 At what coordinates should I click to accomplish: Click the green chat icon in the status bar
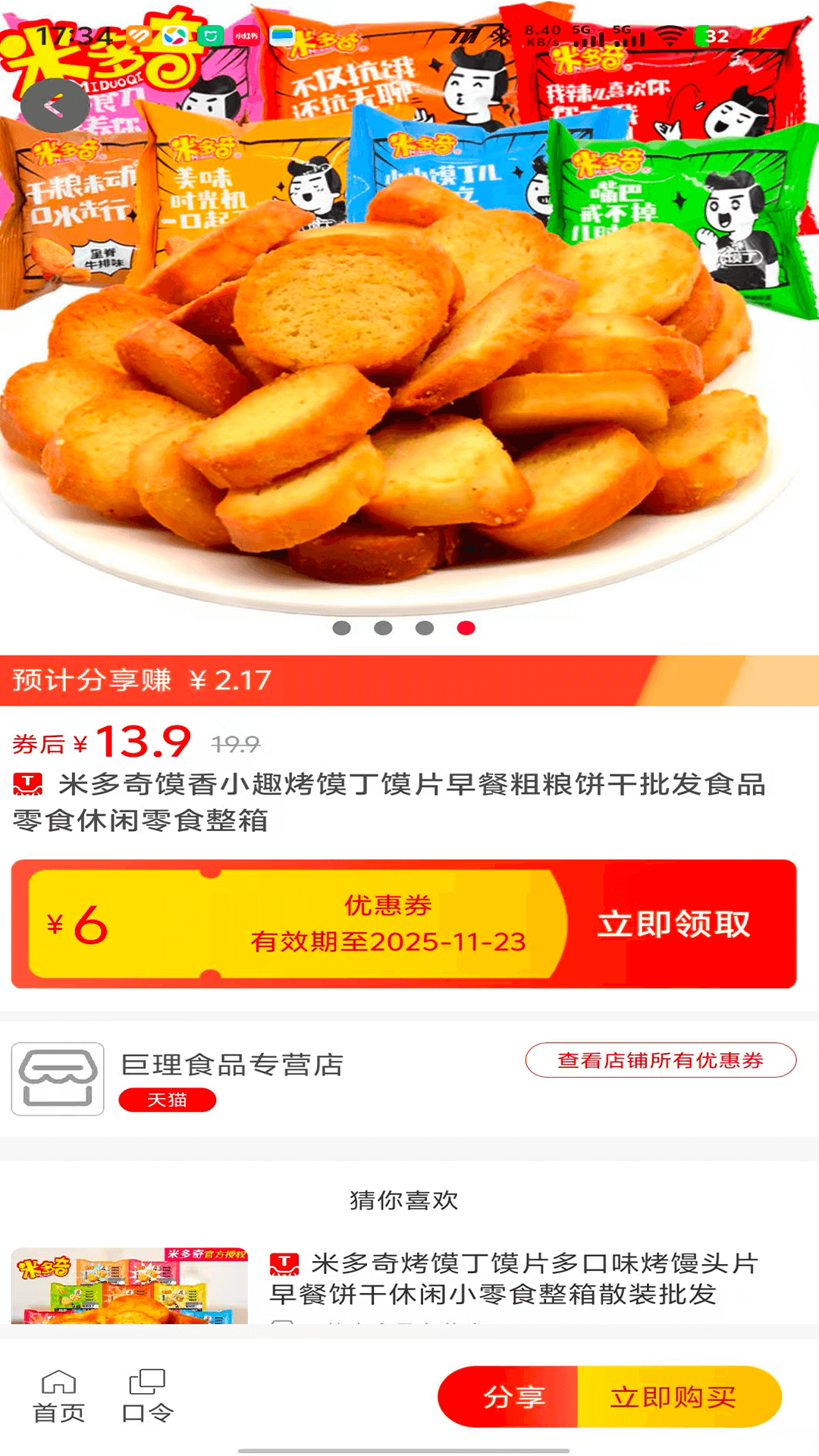point(209,36)
